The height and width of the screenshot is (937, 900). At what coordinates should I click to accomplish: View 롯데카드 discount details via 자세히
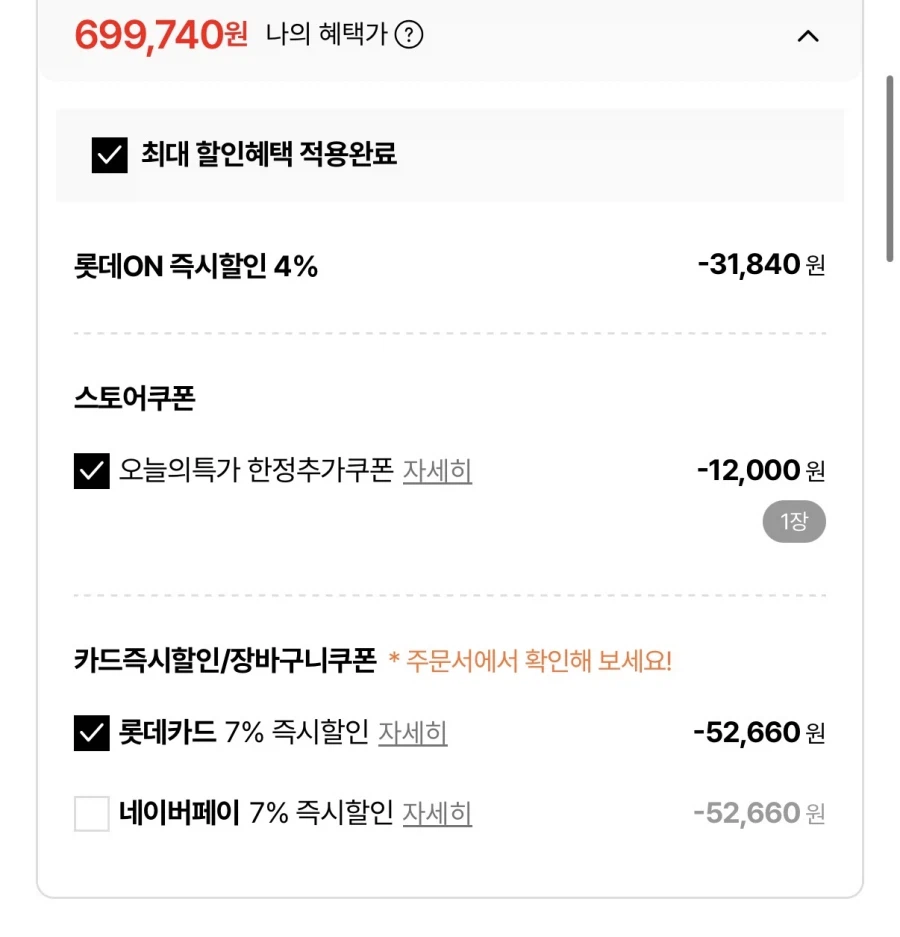(413, 733)
